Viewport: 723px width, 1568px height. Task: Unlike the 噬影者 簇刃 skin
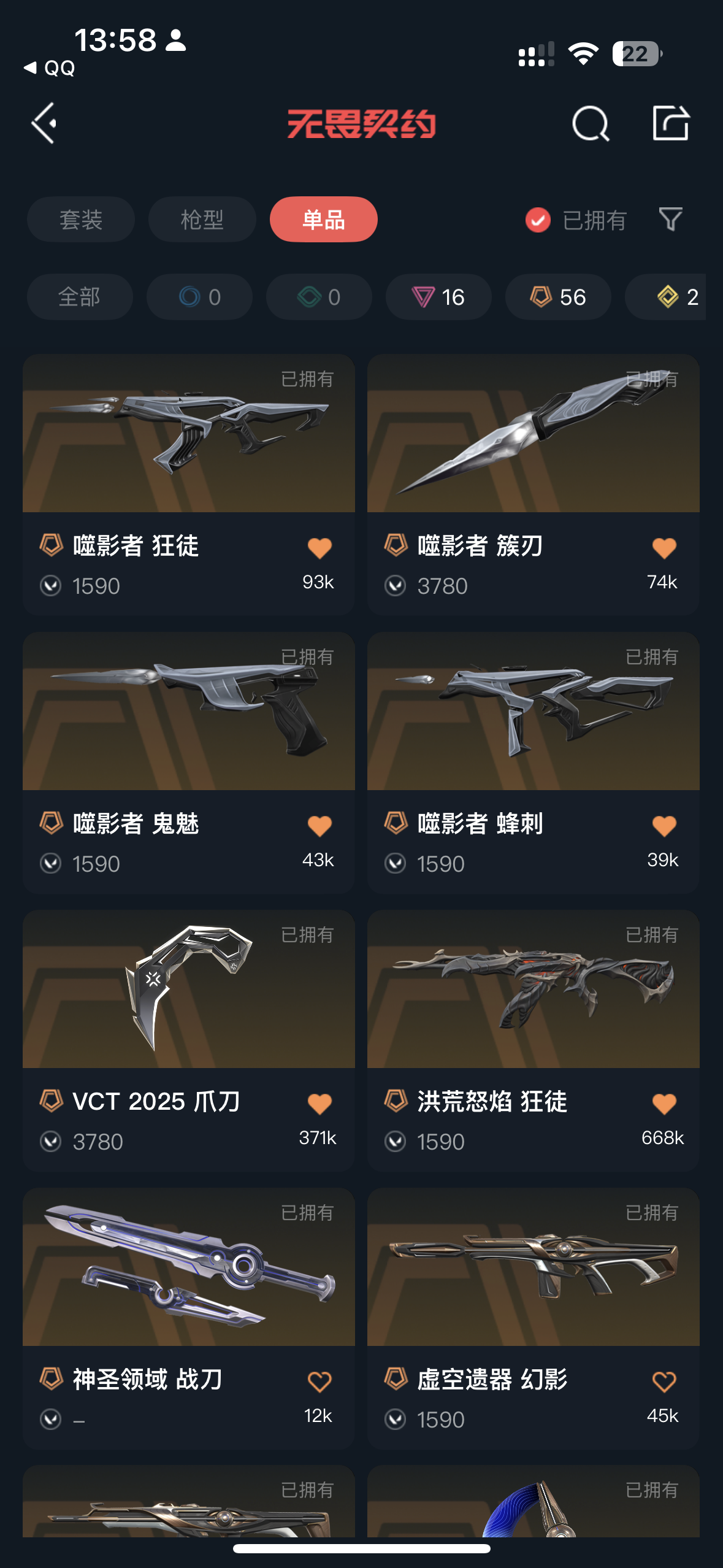pyautogui.click(x=664, y=548)
